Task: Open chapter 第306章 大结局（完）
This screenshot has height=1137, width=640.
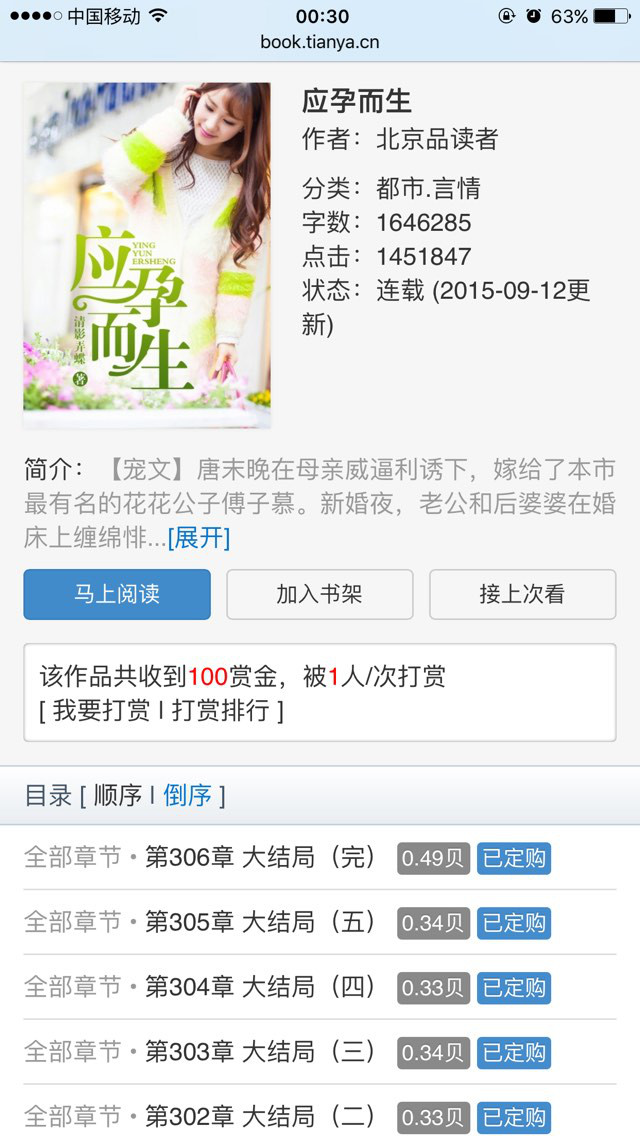Action: [x=260, y=858]
